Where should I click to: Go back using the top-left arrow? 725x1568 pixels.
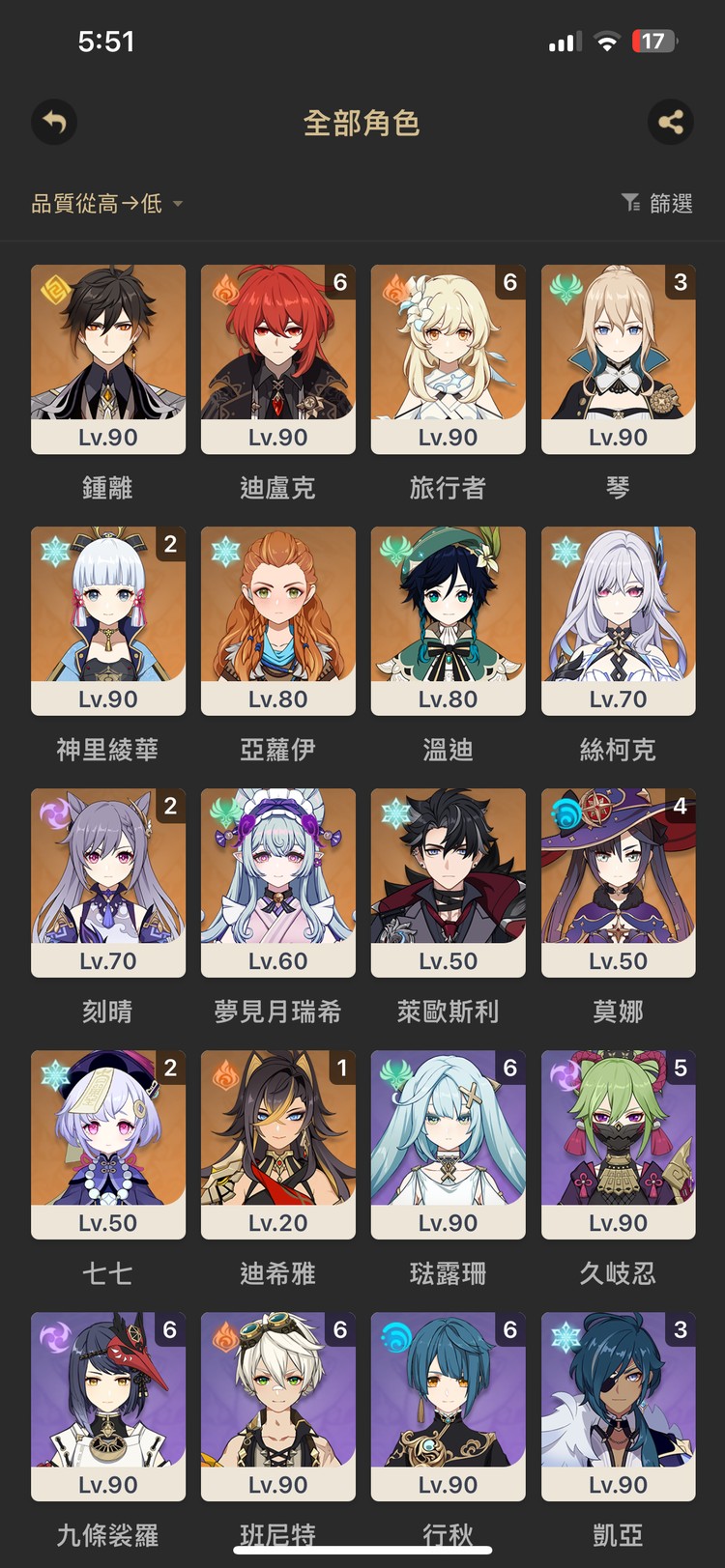click(x=54, y=123)
